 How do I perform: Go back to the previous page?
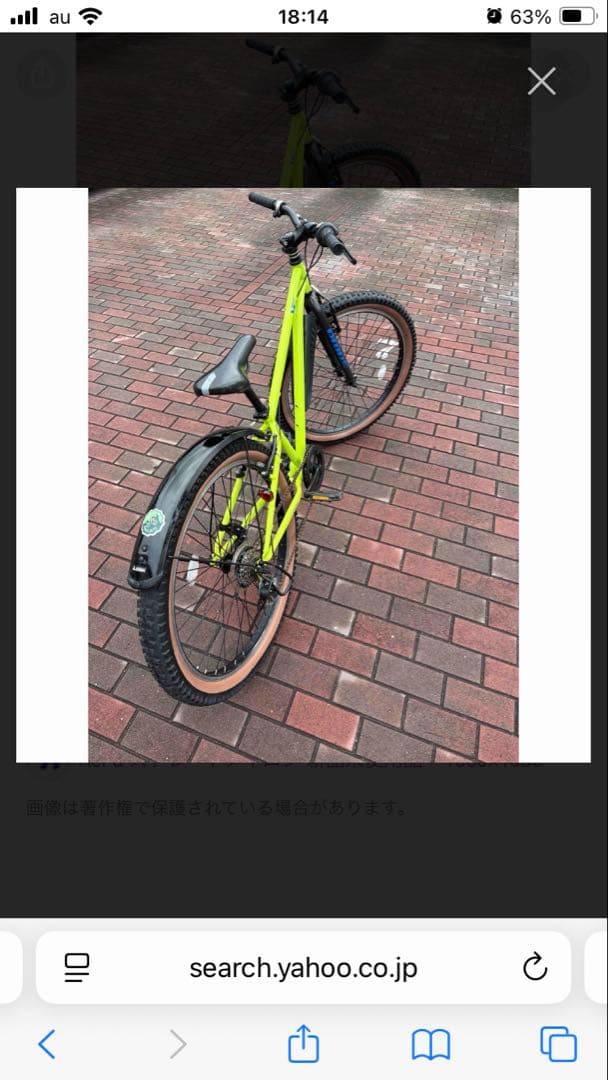(x=46, y=1044)
